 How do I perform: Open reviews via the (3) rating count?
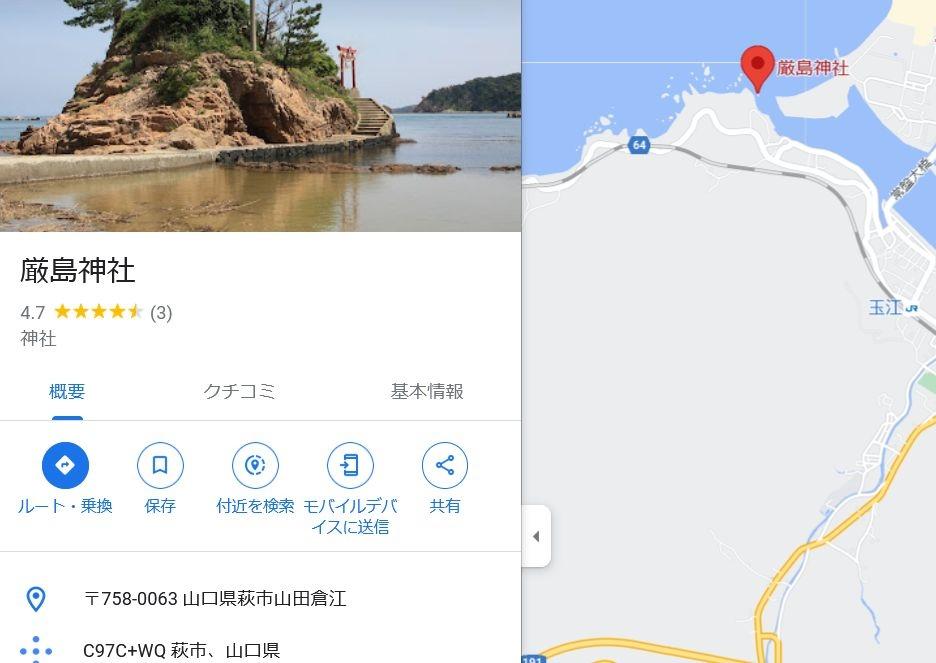pos(161,312)
